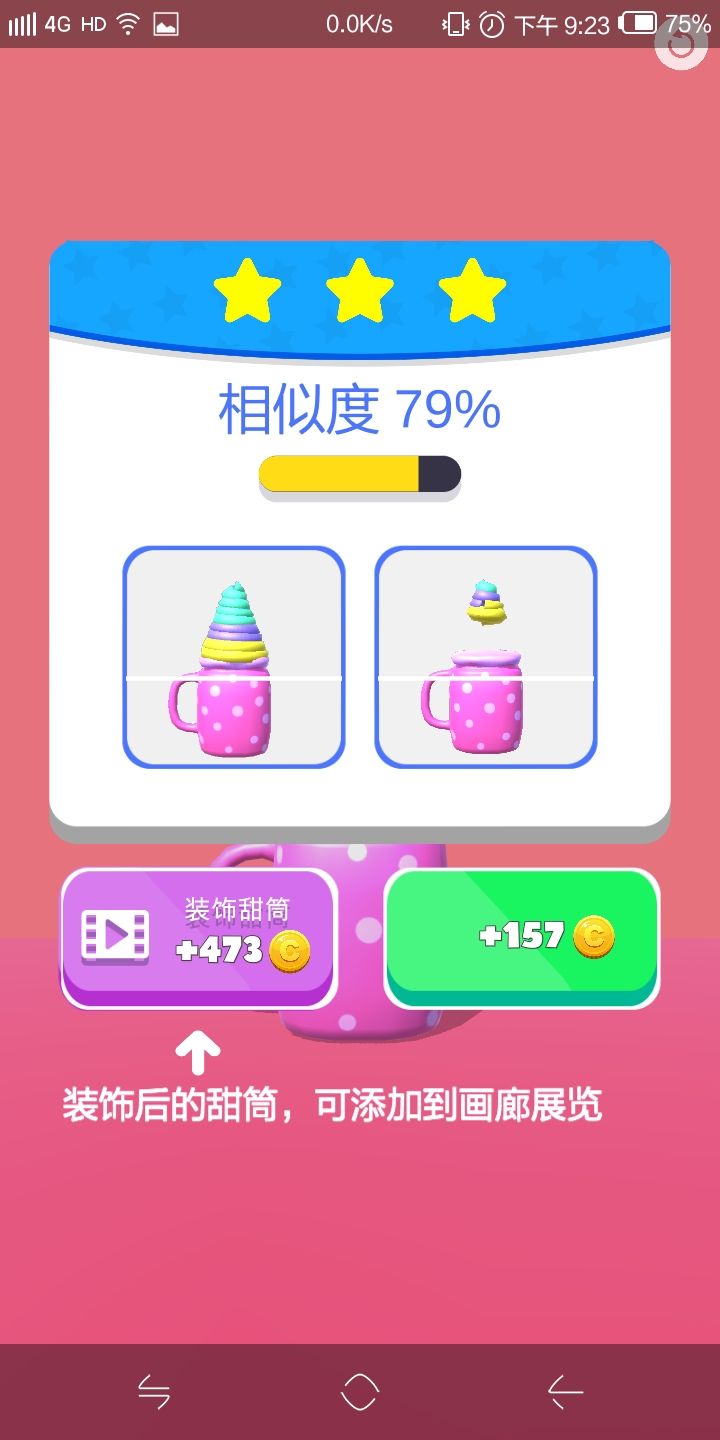
Task: Tap the target ice cream mug image on the left
Action: click(x=233, y=655)
